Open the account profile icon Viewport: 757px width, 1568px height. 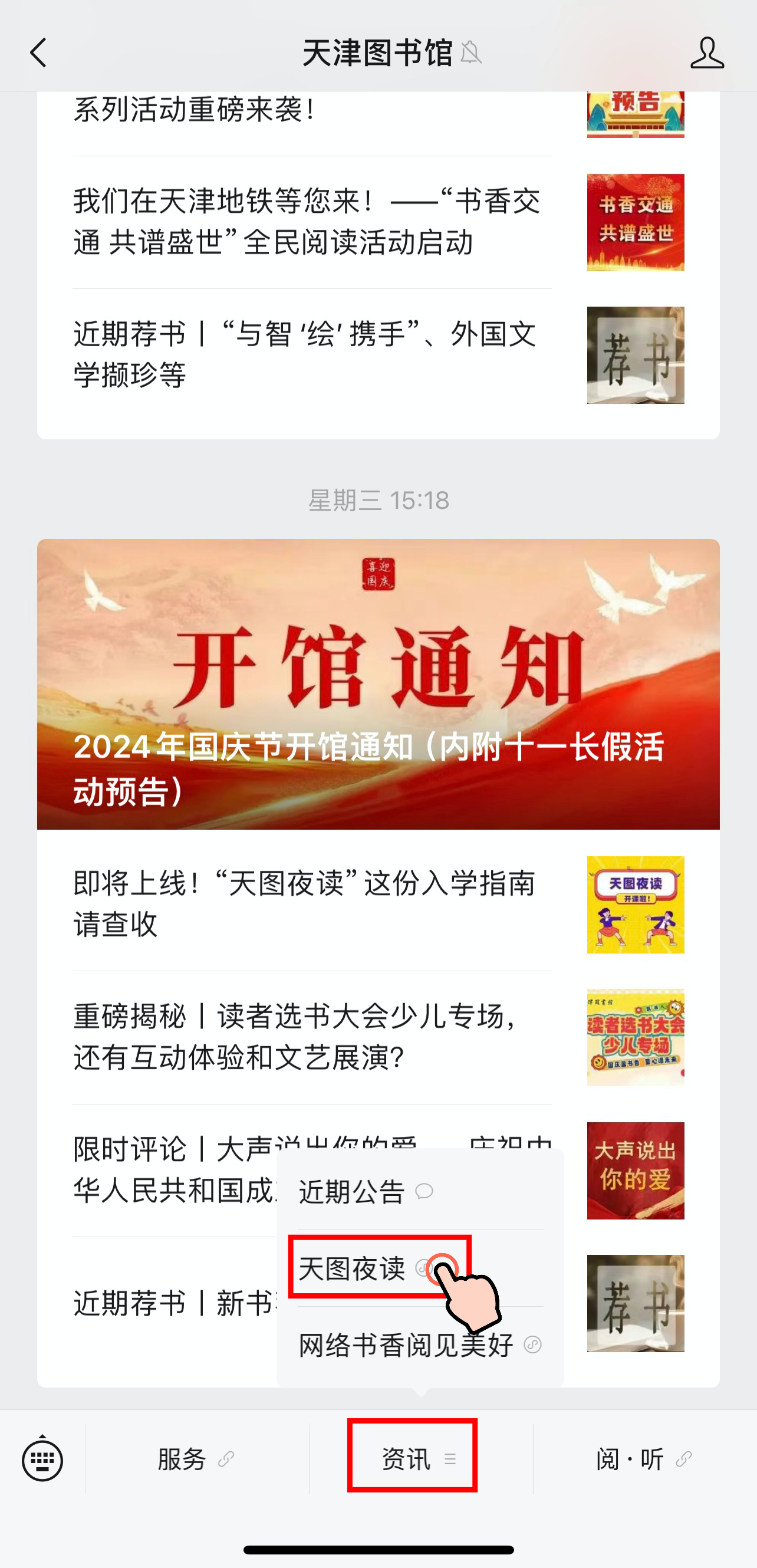pyautogui.click(x=706, y=53)
